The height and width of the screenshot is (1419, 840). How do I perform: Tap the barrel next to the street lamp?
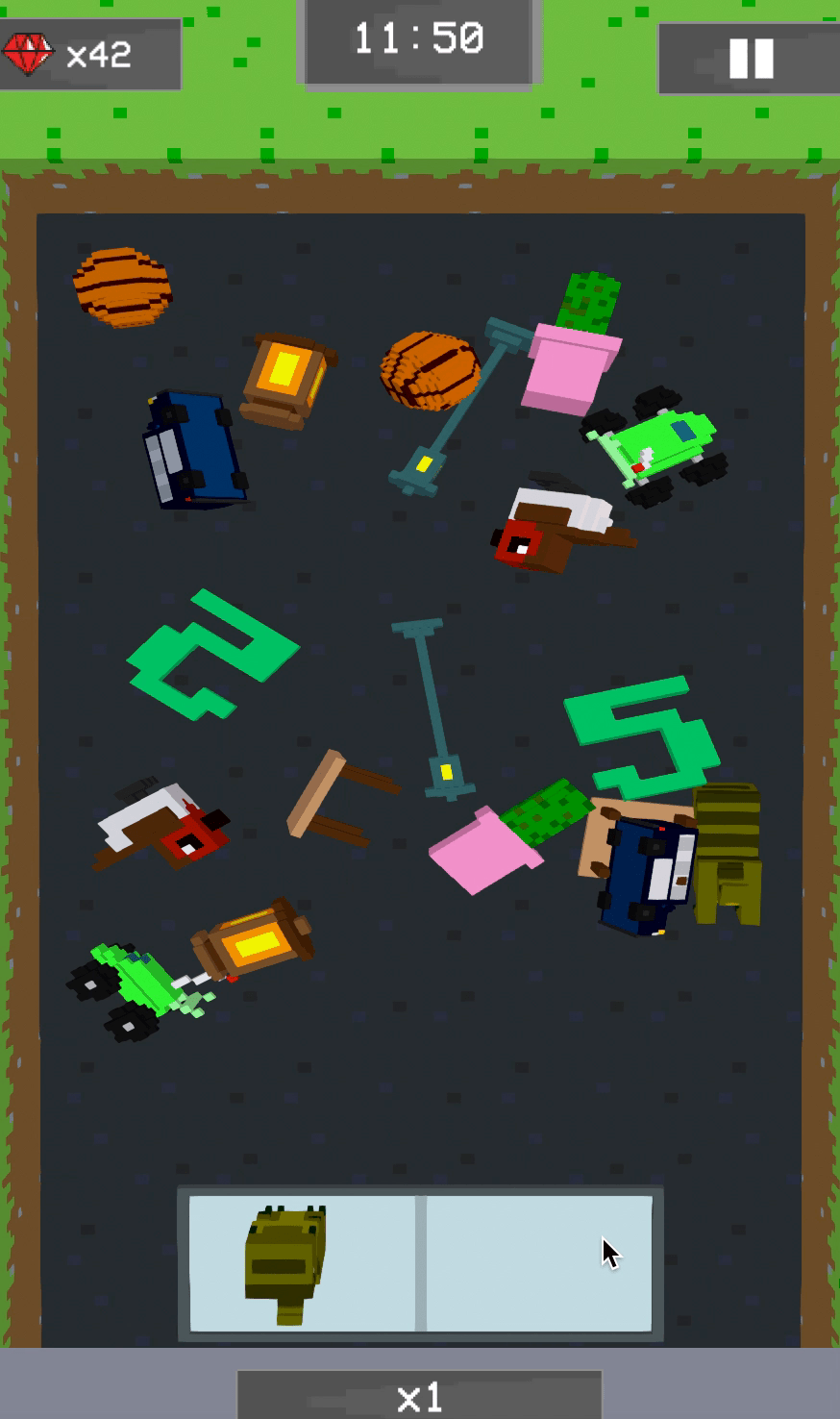tap(429, 370)
